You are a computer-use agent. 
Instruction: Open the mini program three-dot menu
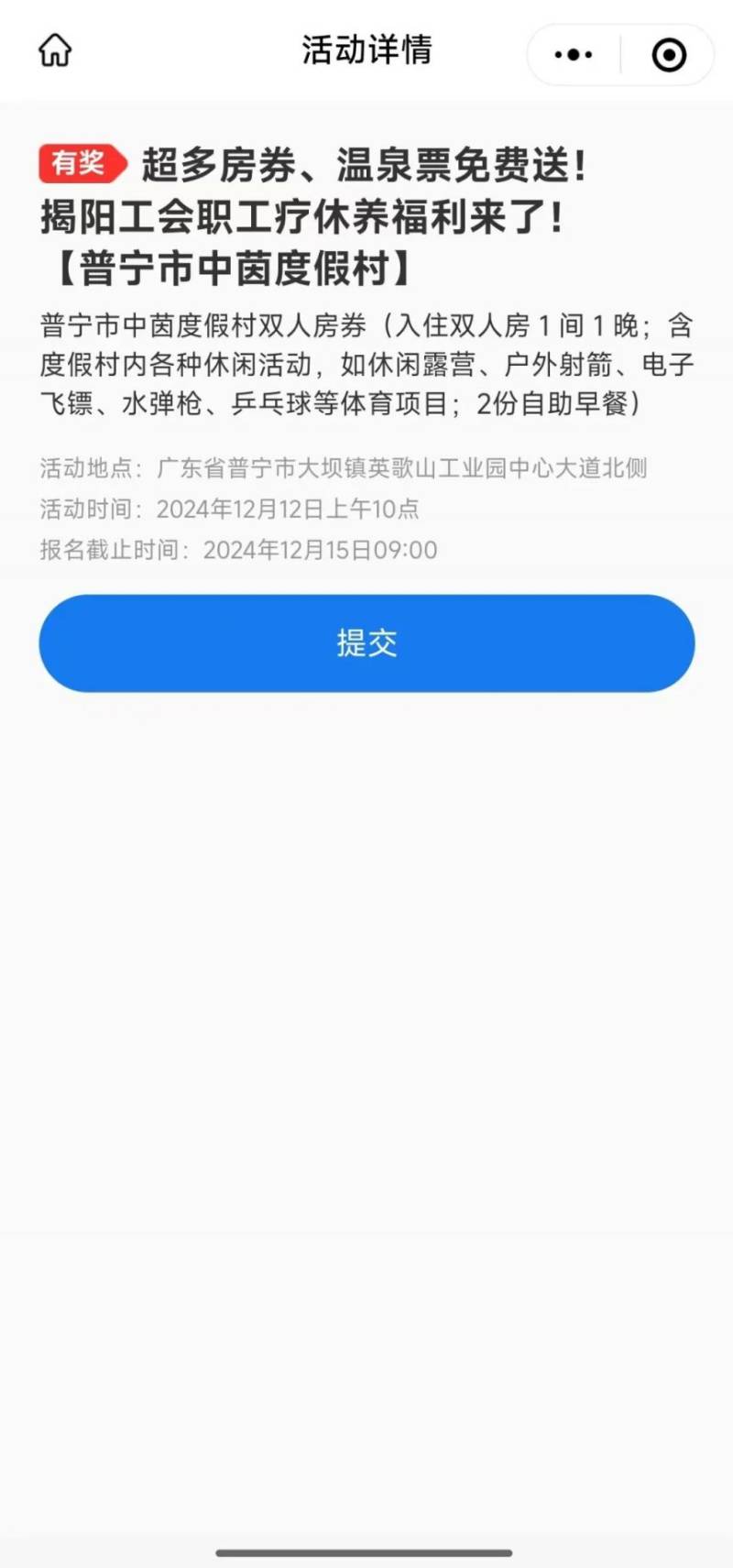click(574, 55)
